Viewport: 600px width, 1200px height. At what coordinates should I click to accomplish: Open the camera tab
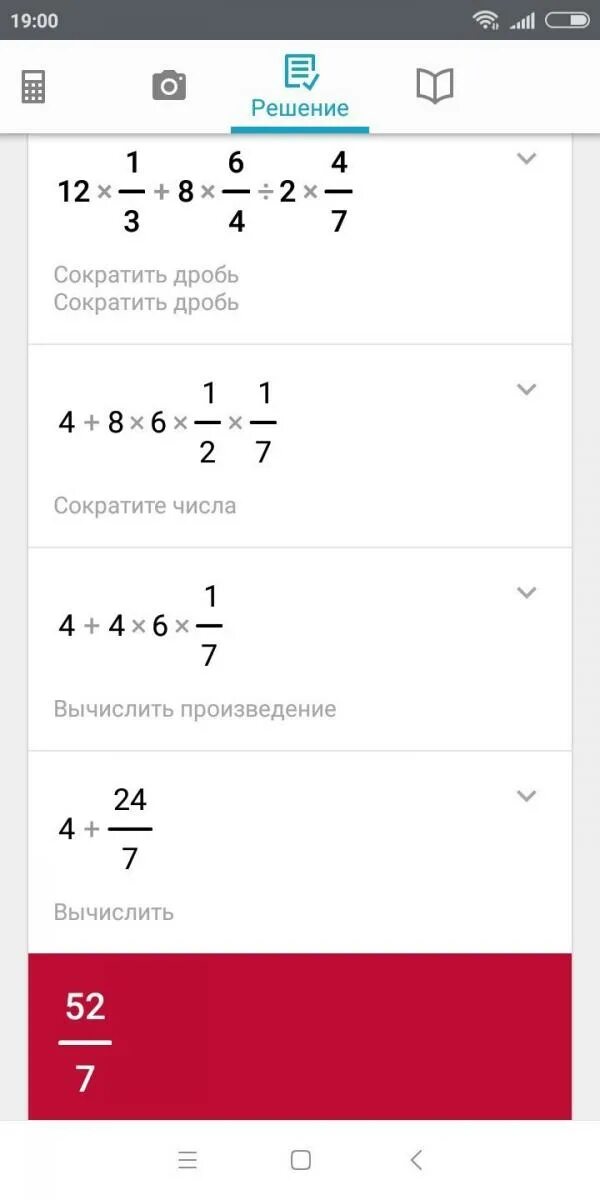pos(169,86)
